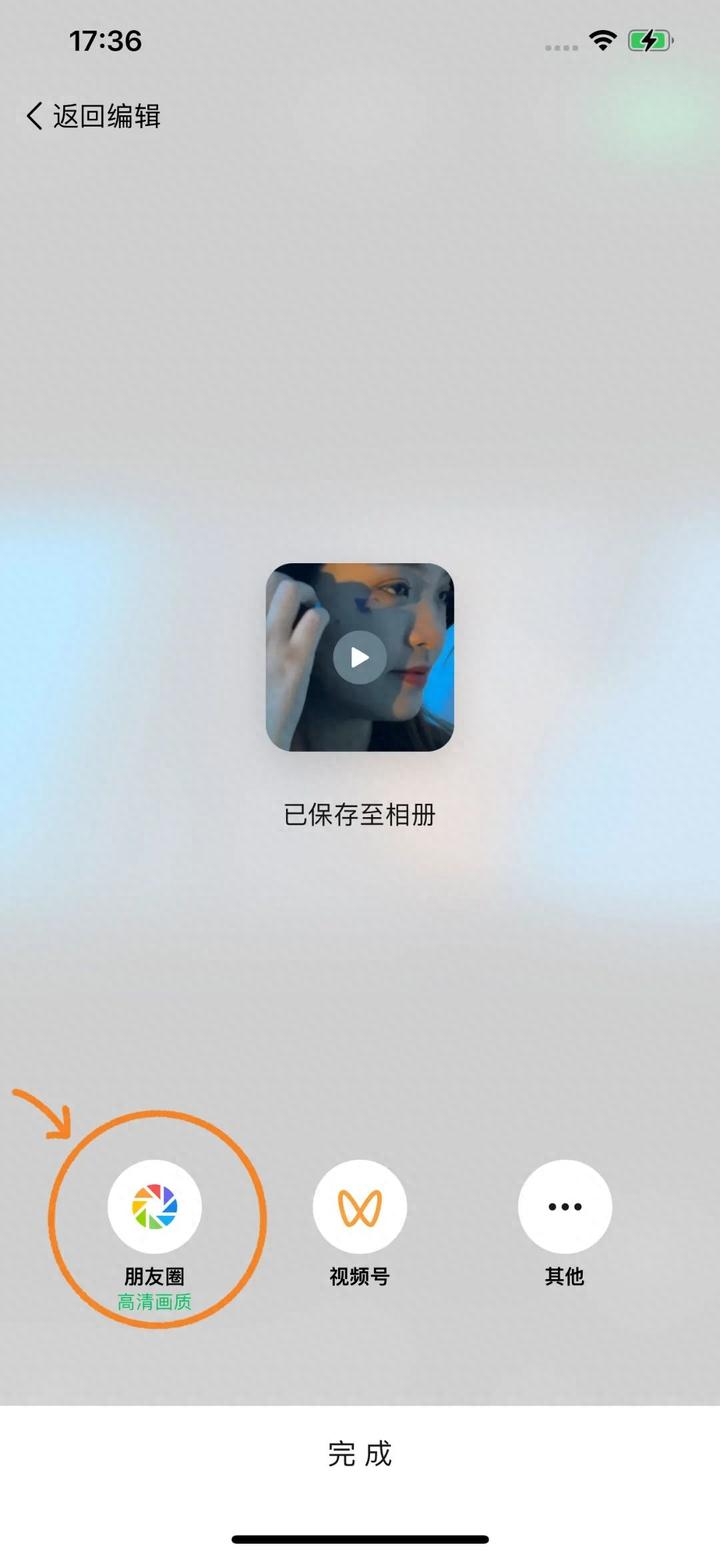The image size is (720, 1557).
Task: Play the saved video preview
Action: [x=360, y=657]
